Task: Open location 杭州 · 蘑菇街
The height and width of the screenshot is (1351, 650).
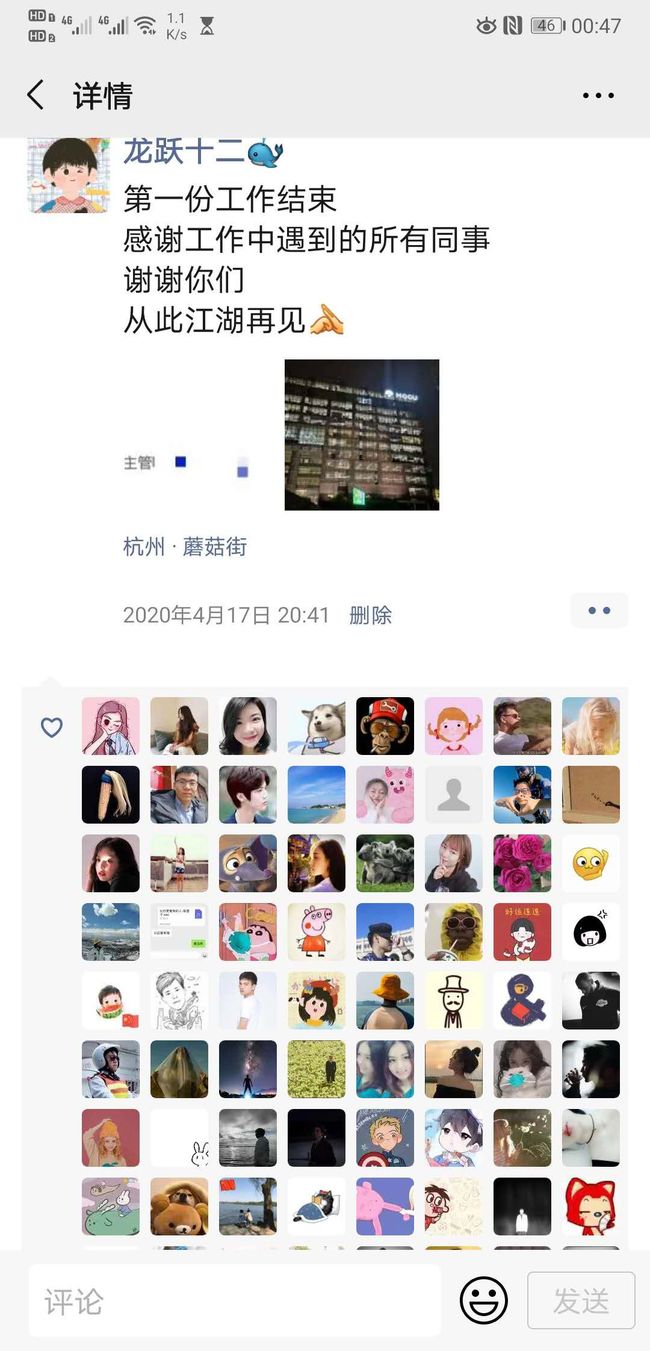Action: pyautogui.click(x=185, y=547)
